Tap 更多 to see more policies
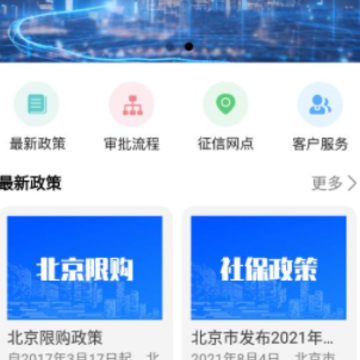This screenshot has height=360, width=360. pyautogui.click(x=334, y=183)
